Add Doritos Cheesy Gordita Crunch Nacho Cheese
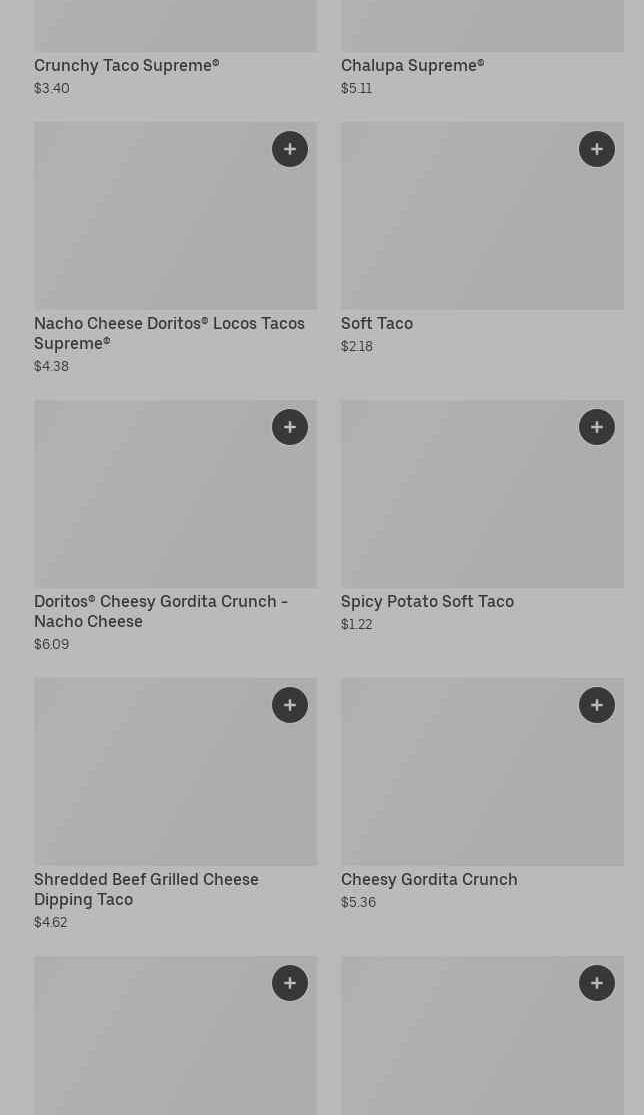This screenshot has height=1115, width=644. 290,427
